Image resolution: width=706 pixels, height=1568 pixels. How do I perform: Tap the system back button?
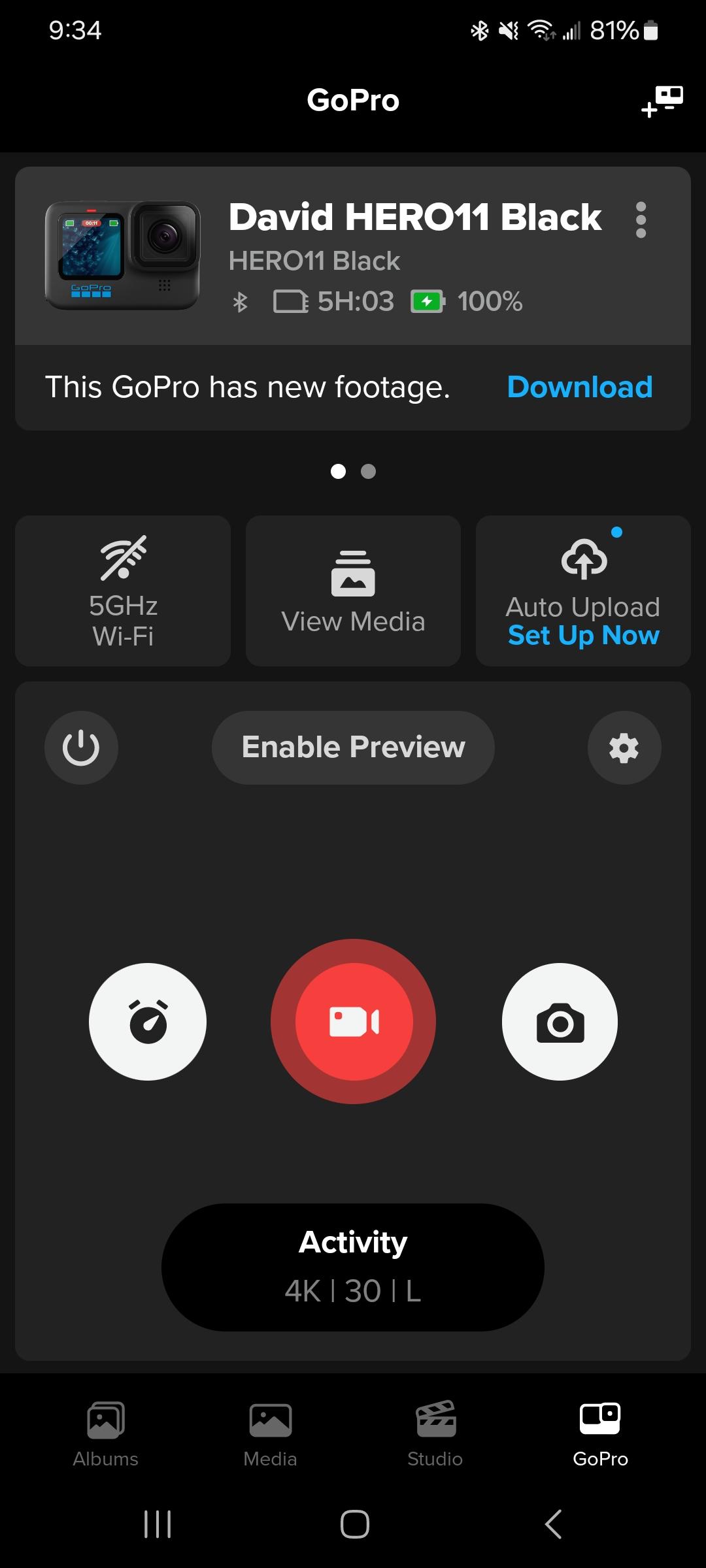coord(553,1524)
